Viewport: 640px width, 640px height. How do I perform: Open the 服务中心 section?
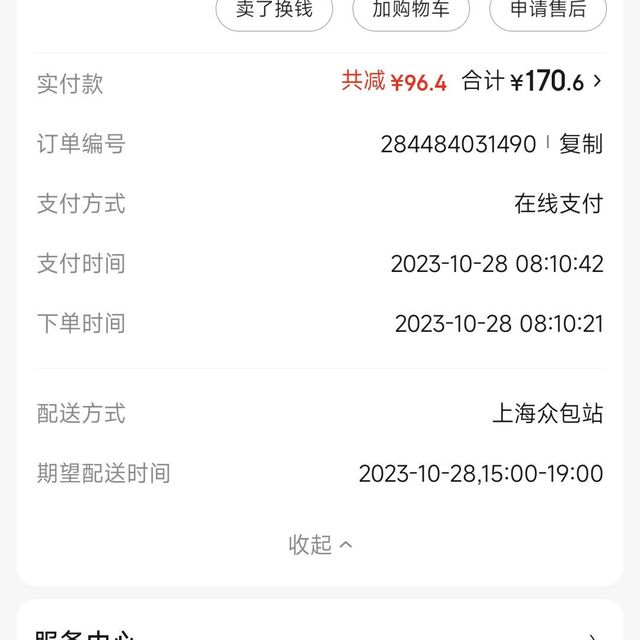320,632
